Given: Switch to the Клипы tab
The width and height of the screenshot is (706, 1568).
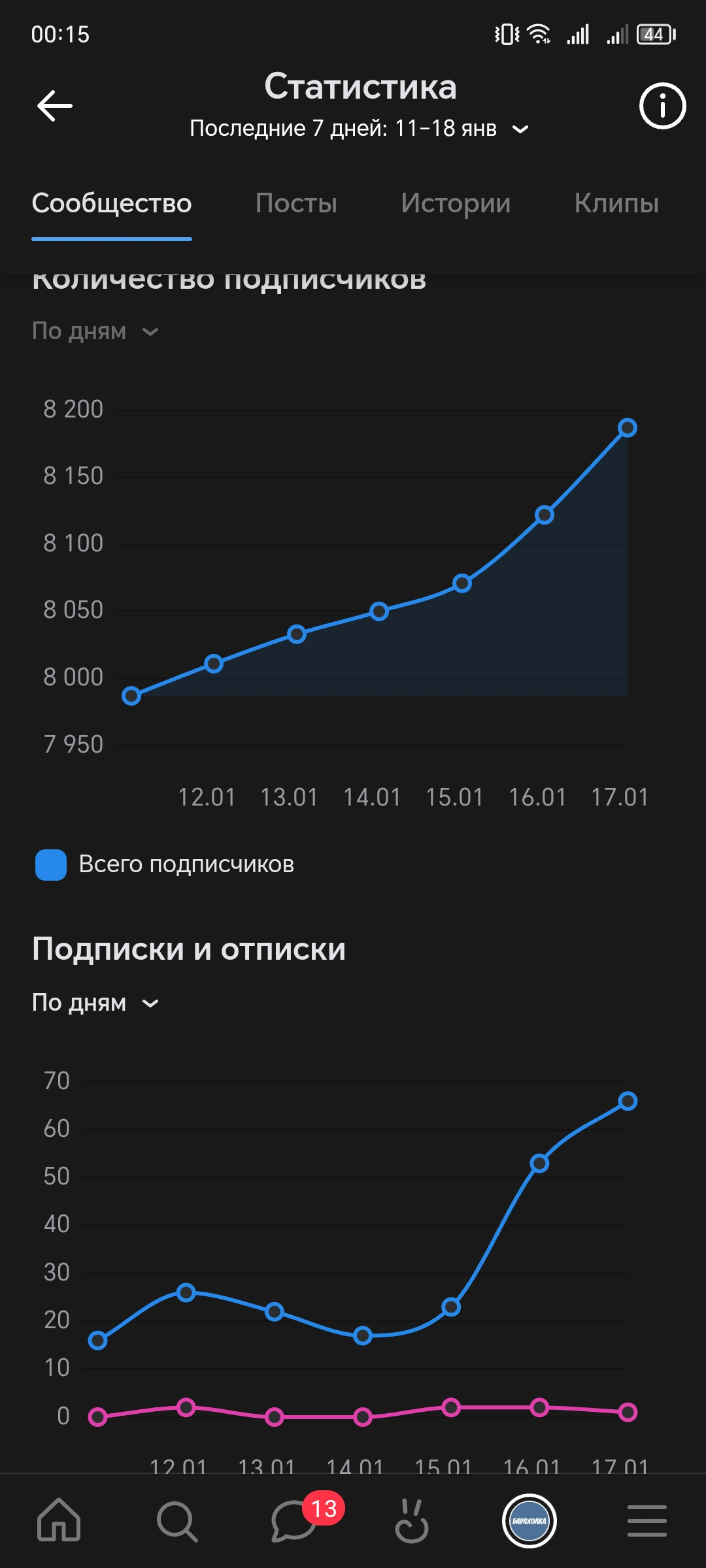Looking at the screenshot, I should (616, 203).
